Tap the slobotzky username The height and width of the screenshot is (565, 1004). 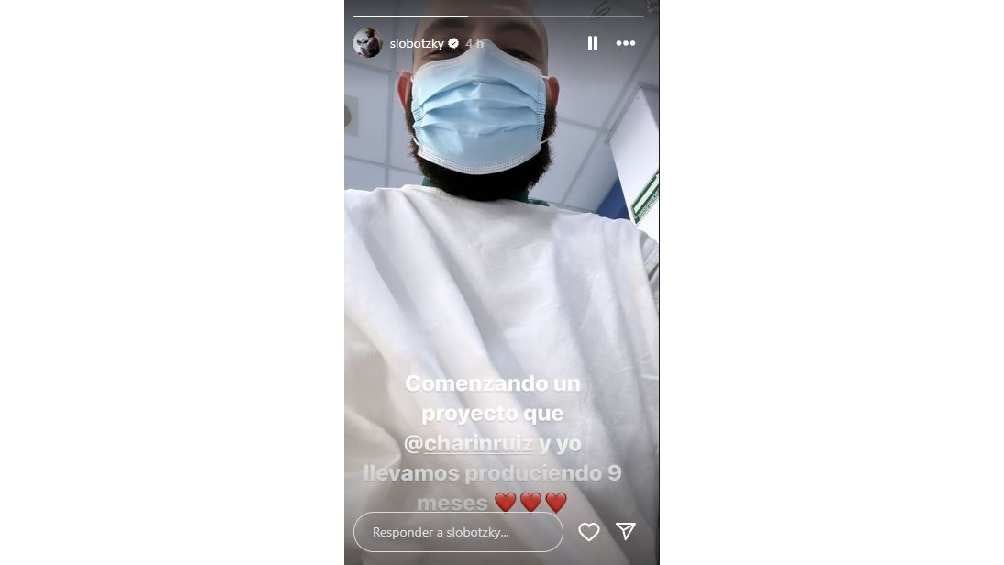pos(416,44)
